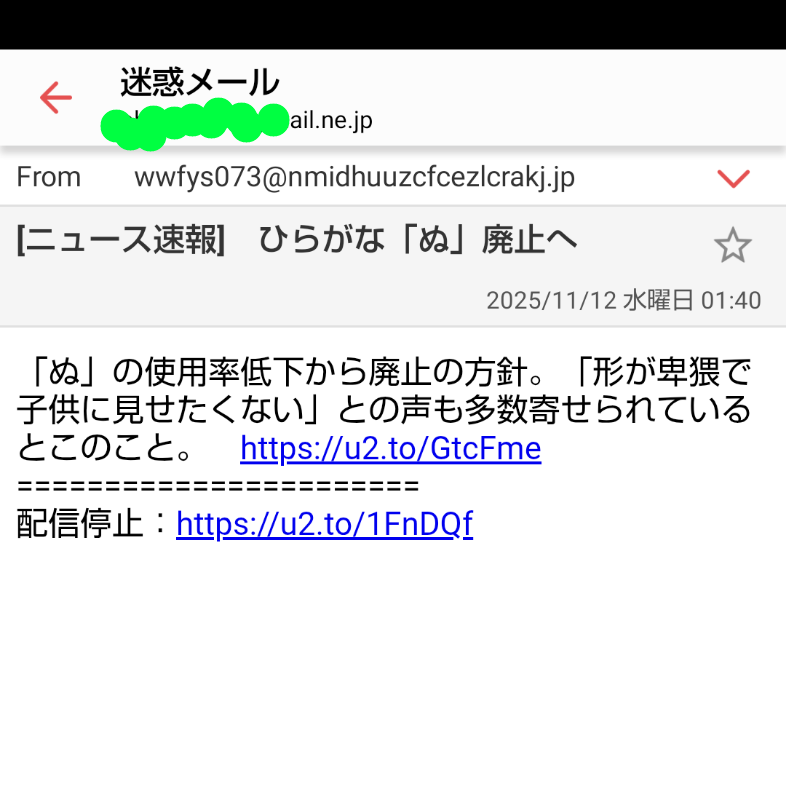Open the link https://u2.to/GtcFme
The width and height of the screenshot is (786, 786).
click(x=390, y=449)
